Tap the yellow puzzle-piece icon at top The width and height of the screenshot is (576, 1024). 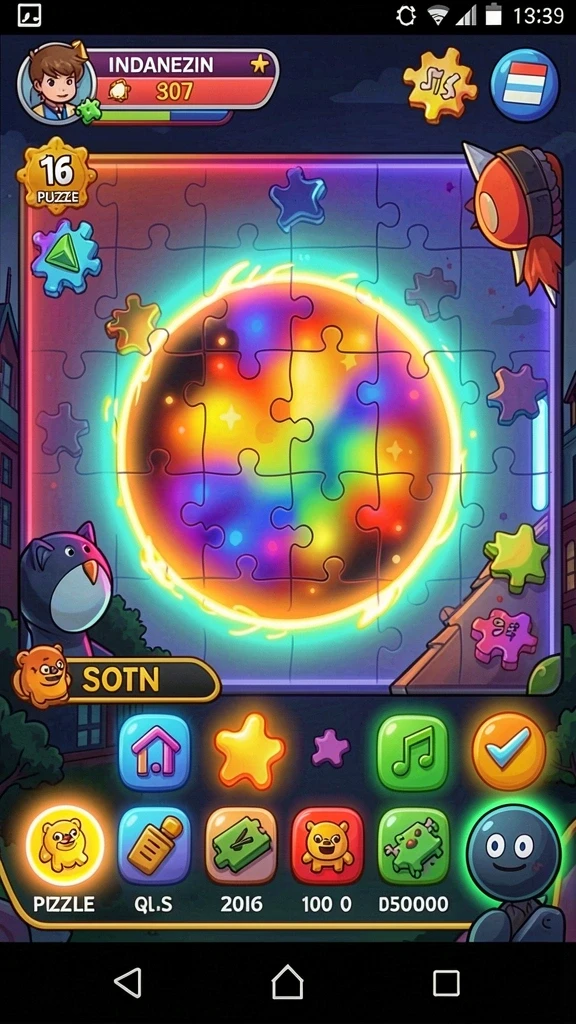tap(440, 84)
